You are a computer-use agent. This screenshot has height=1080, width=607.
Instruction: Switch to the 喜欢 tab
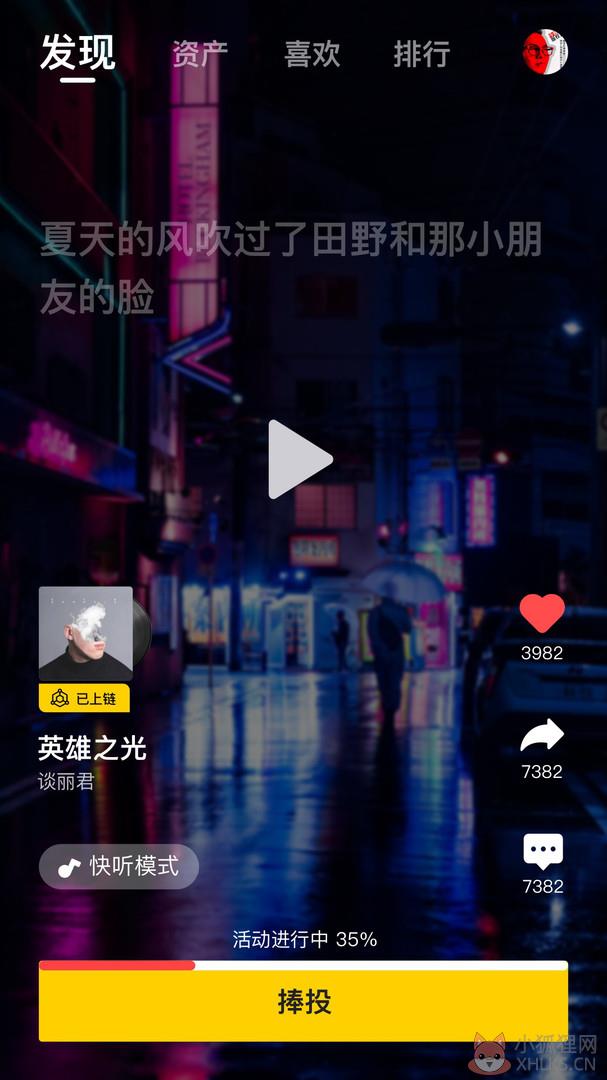click(x=312, y=54)
